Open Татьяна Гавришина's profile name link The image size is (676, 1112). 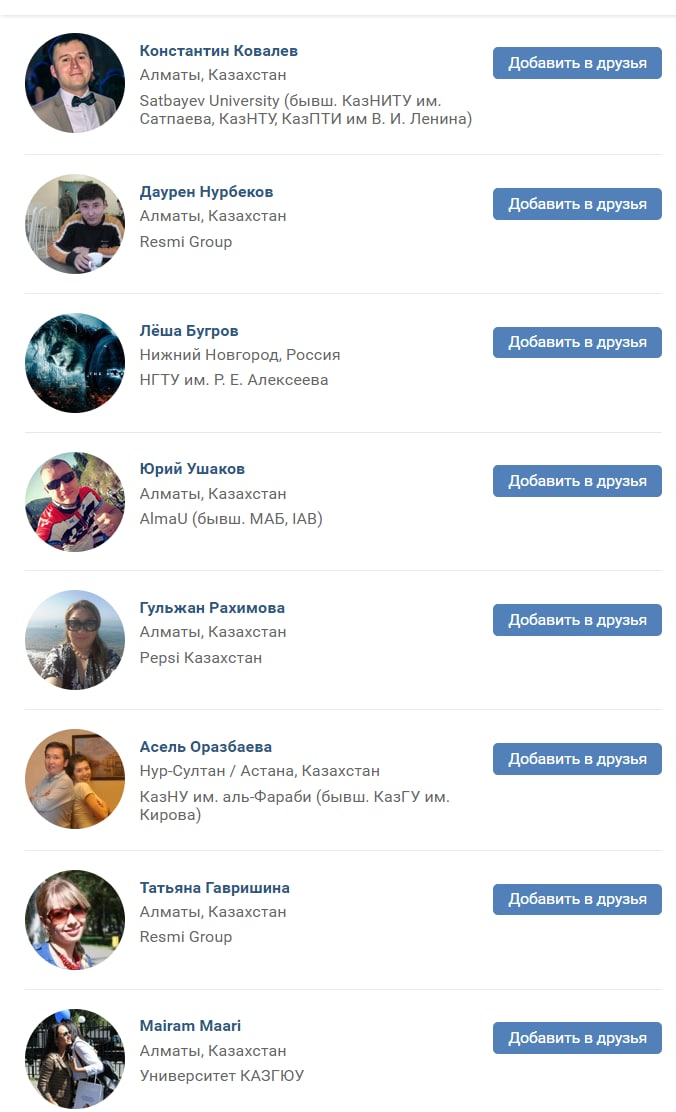(x=214, y=888)
